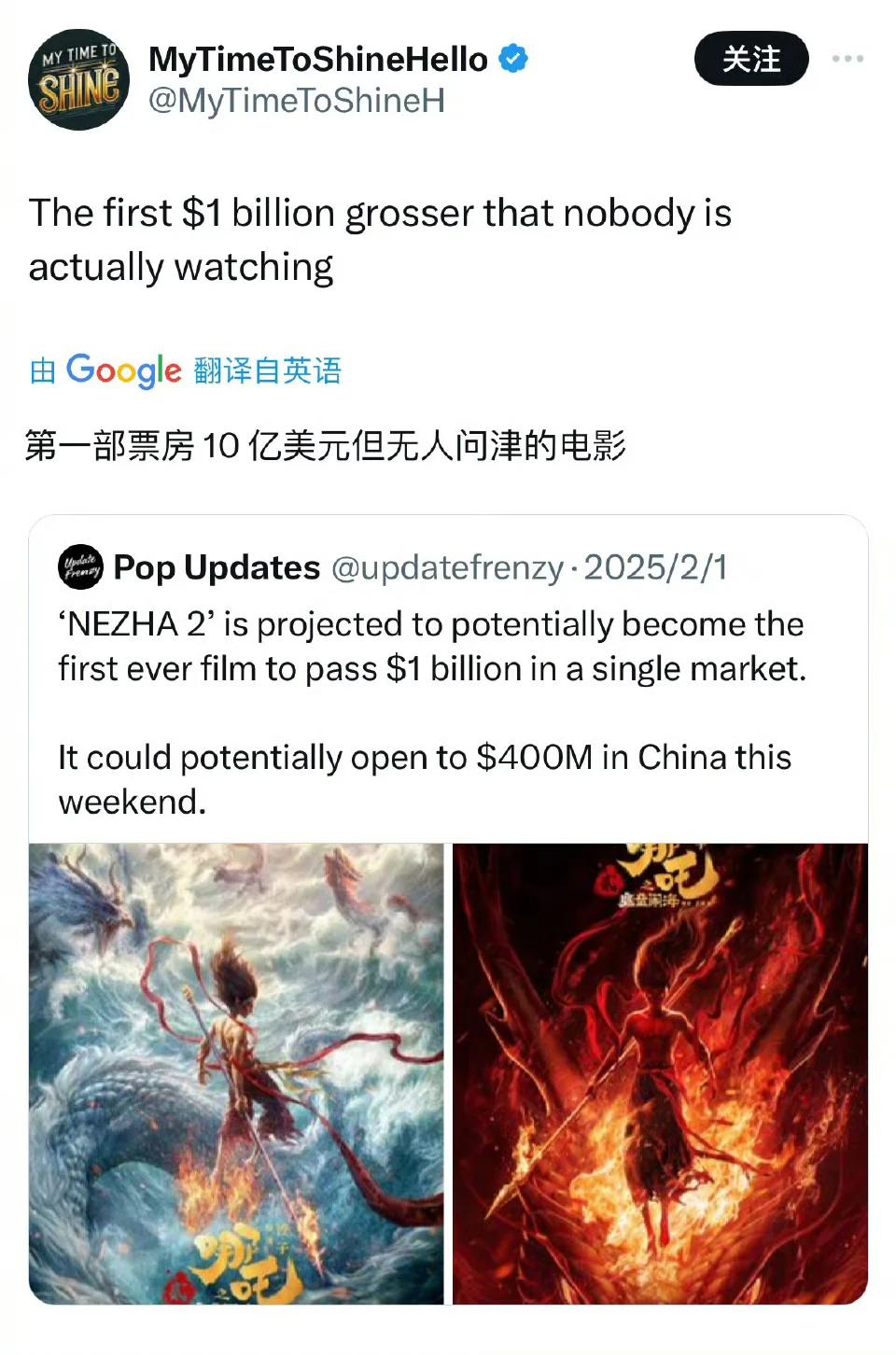
Task: Tap the Google 翻译自英语 translation link
Action: (186, 370)
